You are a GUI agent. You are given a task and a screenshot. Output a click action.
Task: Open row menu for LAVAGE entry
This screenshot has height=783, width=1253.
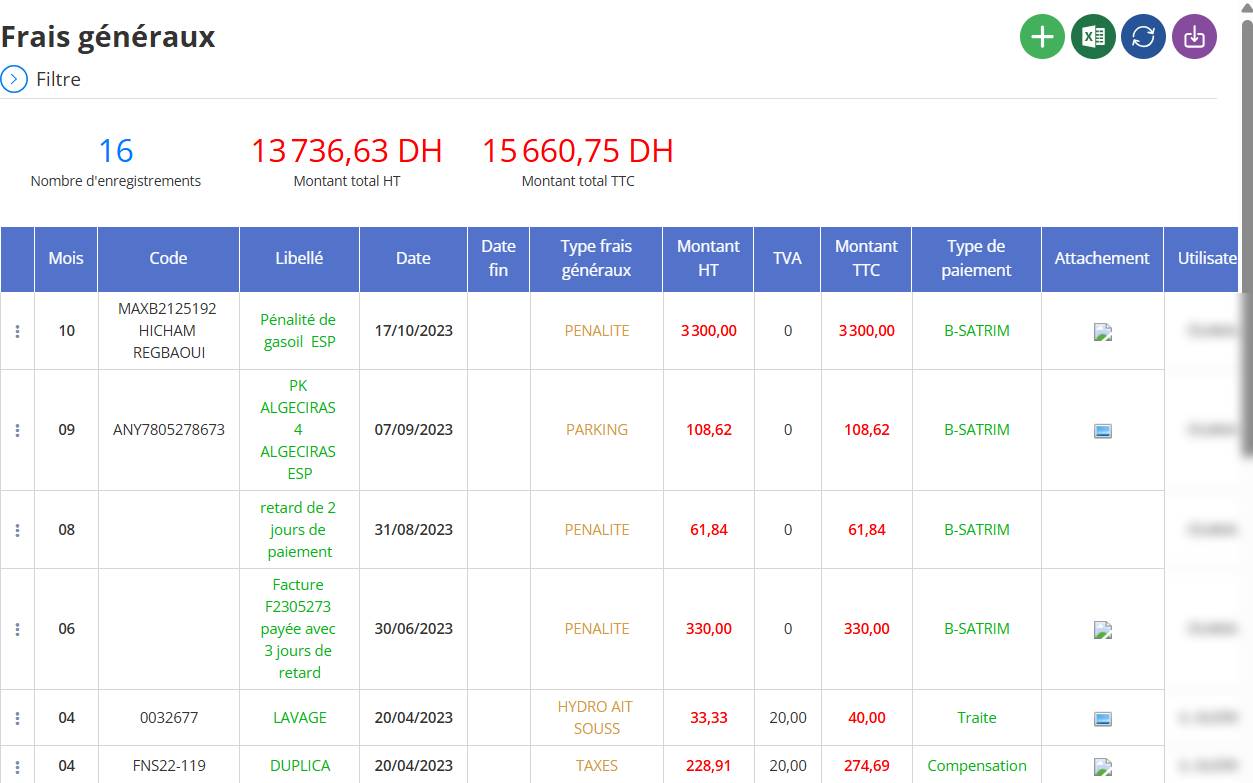[x=18, y=718]
